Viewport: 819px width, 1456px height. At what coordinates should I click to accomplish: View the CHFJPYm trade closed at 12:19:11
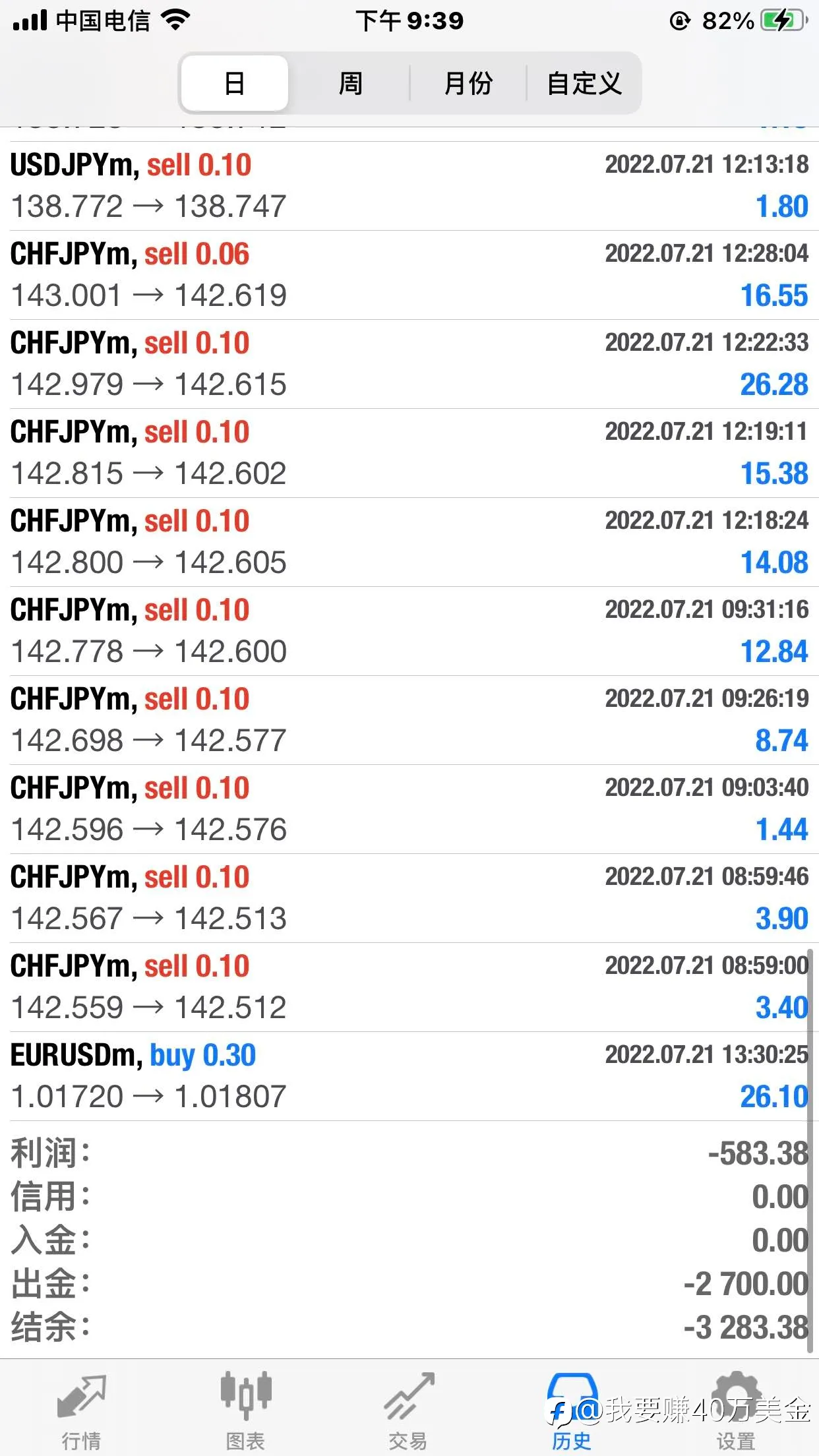pyautogui.click(x=409, y=453)
